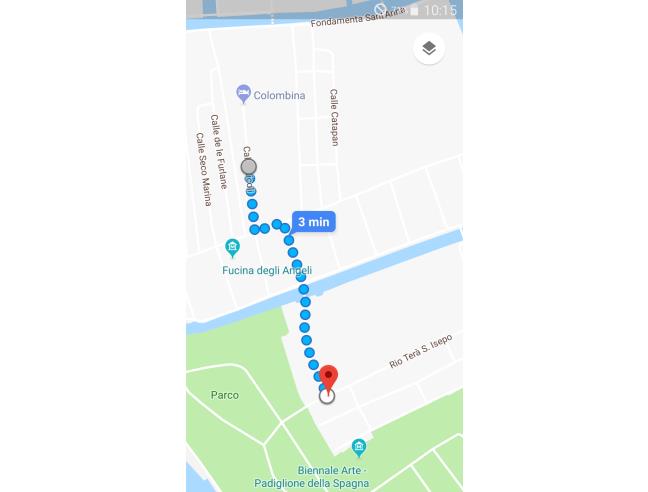Open Fucina degli Angeli place marker

[x=233, y=247]
